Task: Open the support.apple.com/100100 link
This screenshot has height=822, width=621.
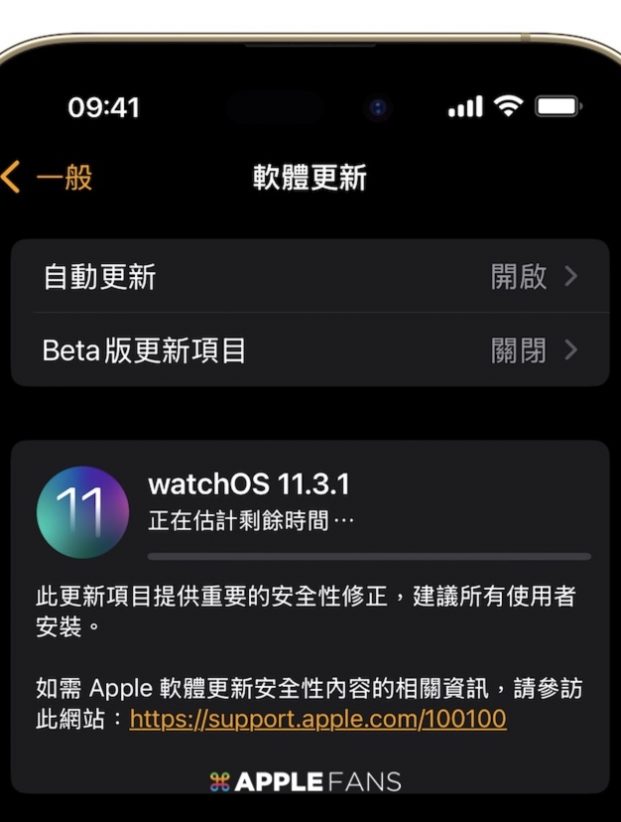Action: 317,718
